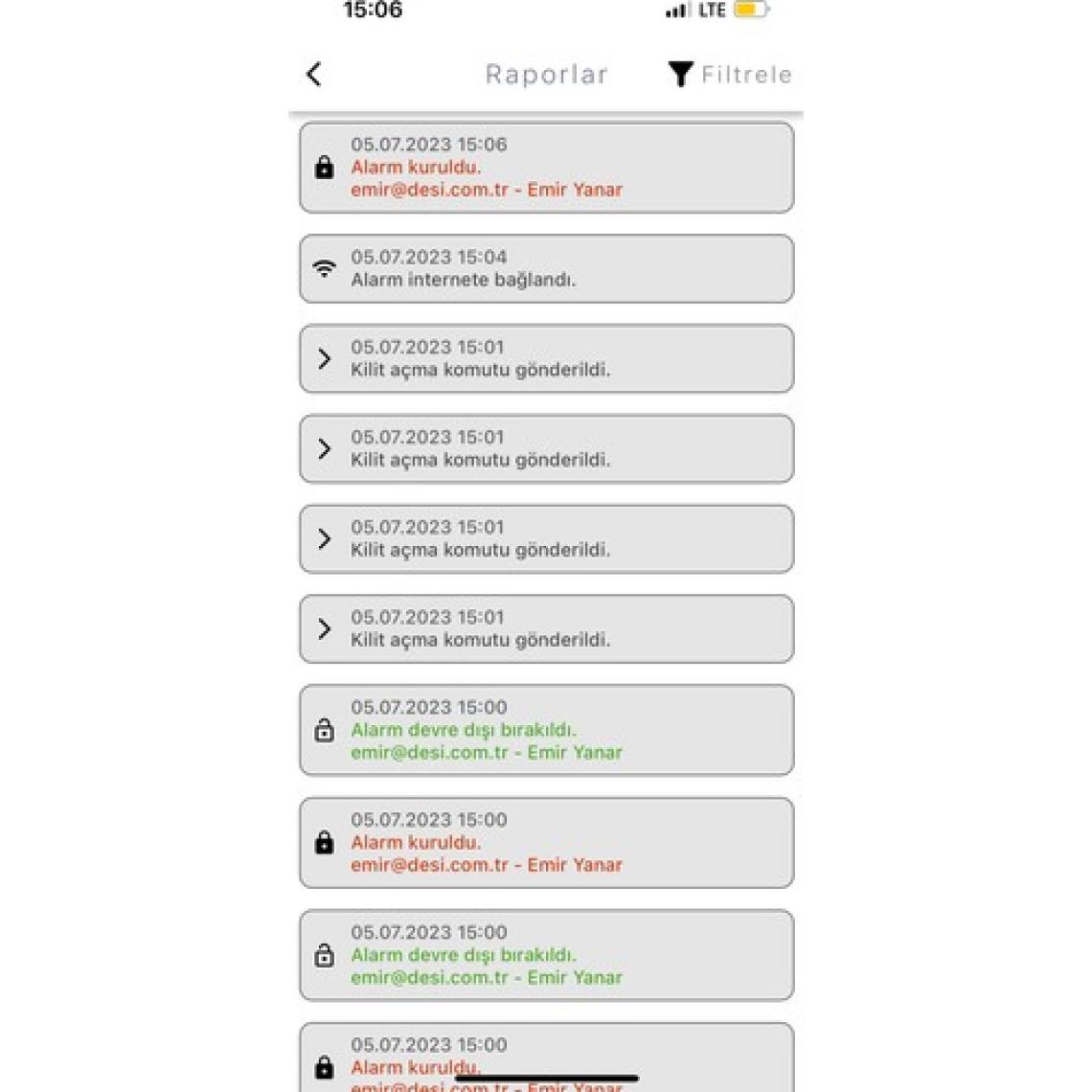
Task: Go back from the Raporlar screen
Action: [x=314, y=75]
